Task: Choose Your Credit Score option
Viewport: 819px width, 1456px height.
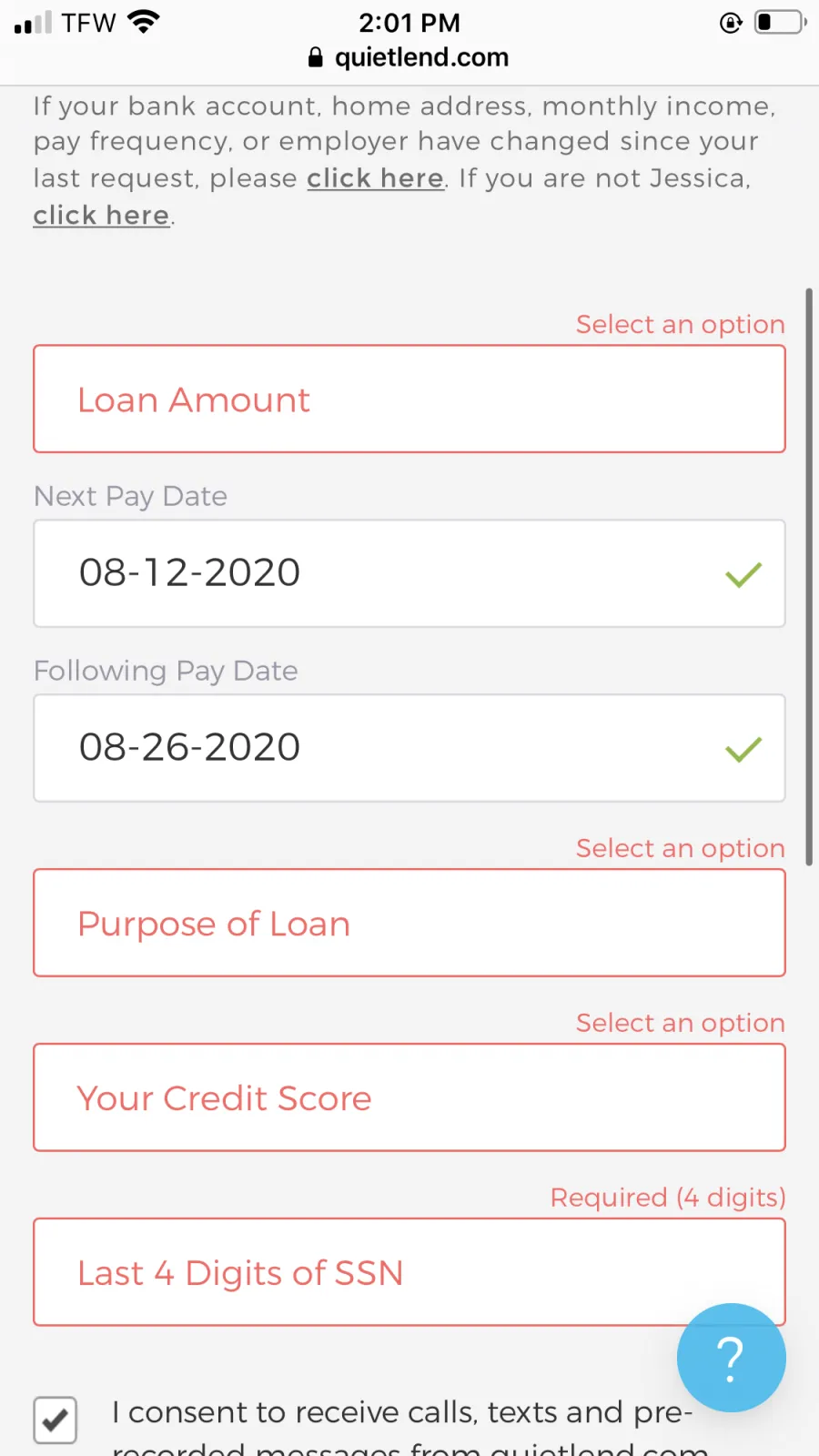Action: [x=409, y=1097]
